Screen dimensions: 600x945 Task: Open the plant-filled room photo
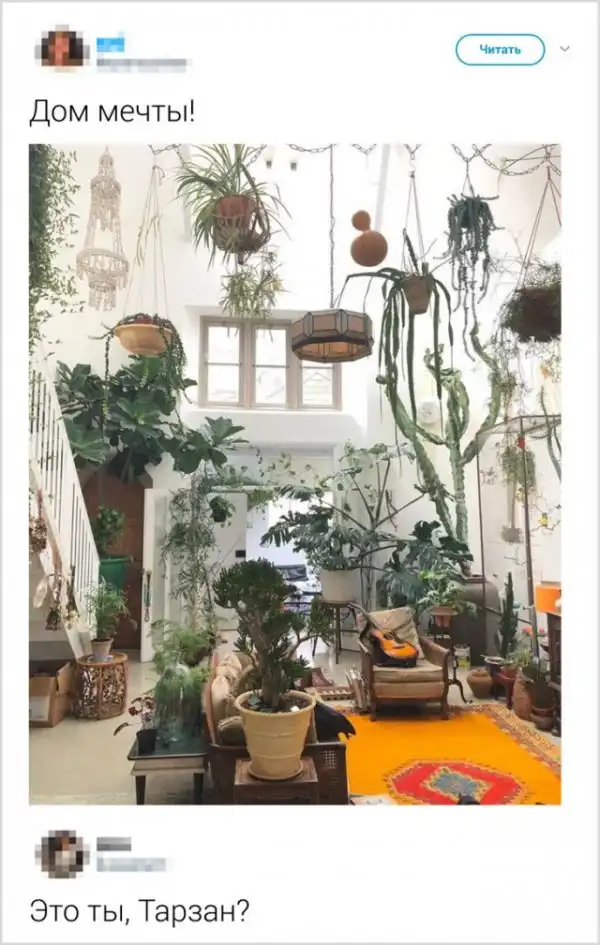tap(295, 474)
